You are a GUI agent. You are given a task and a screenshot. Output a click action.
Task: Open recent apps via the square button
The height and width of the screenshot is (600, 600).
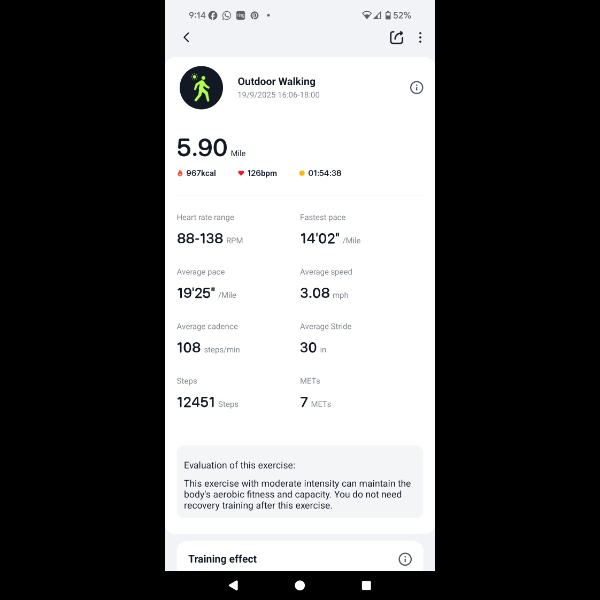[x=366, y=585]
